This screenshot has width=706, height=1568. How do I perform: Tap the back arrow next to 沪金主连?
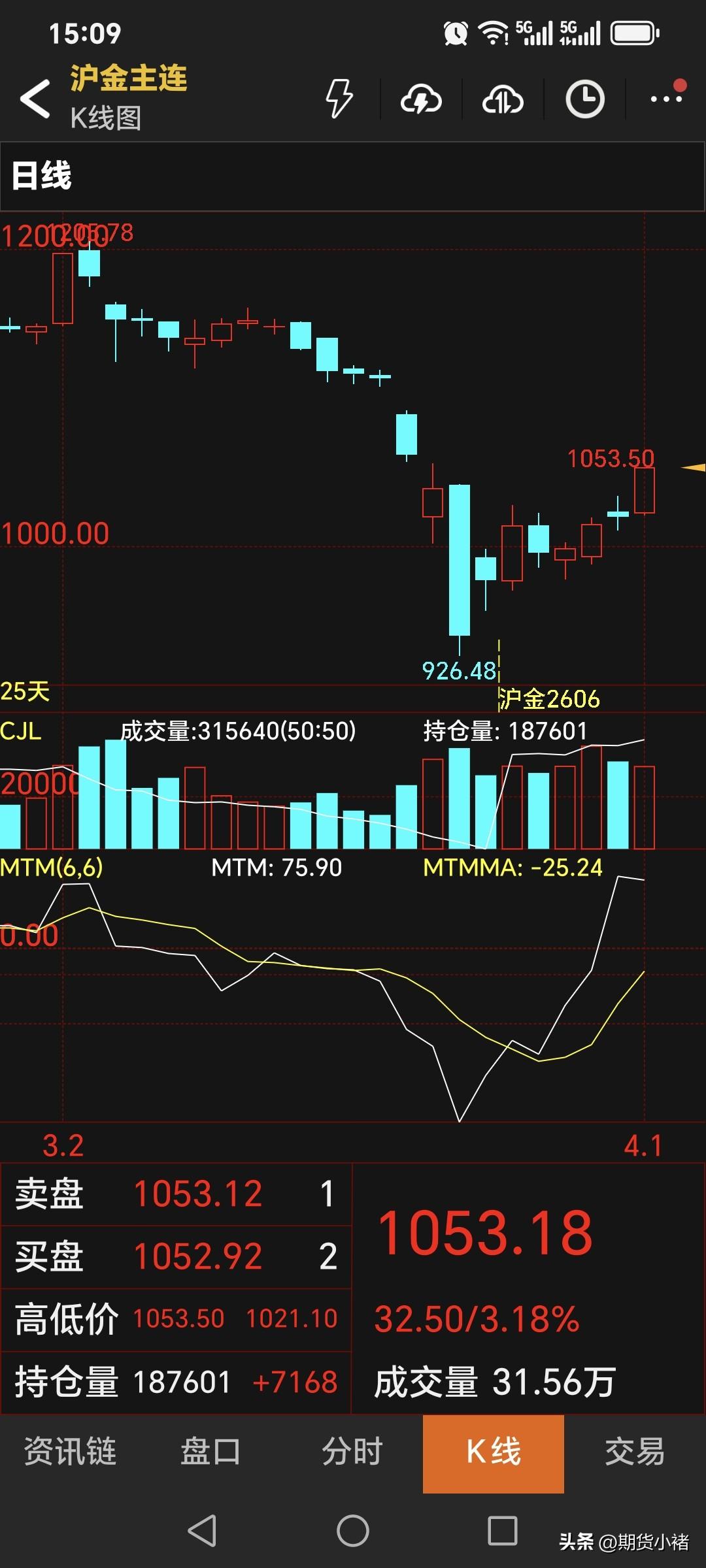(x=34, y=98)
